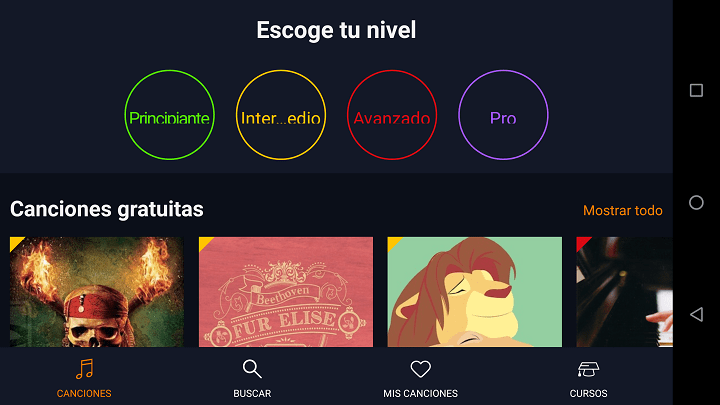Open the lion cartoon song card
Screen dimensions: 720x405
point(474,291)
